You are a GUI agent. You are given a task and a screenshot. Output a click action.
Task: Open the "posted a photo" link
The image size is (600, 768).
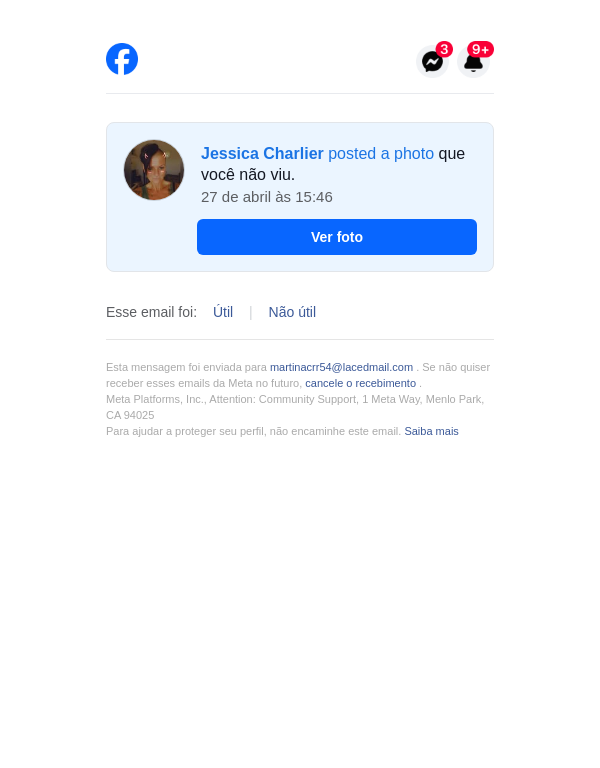(x=381, y=153)
